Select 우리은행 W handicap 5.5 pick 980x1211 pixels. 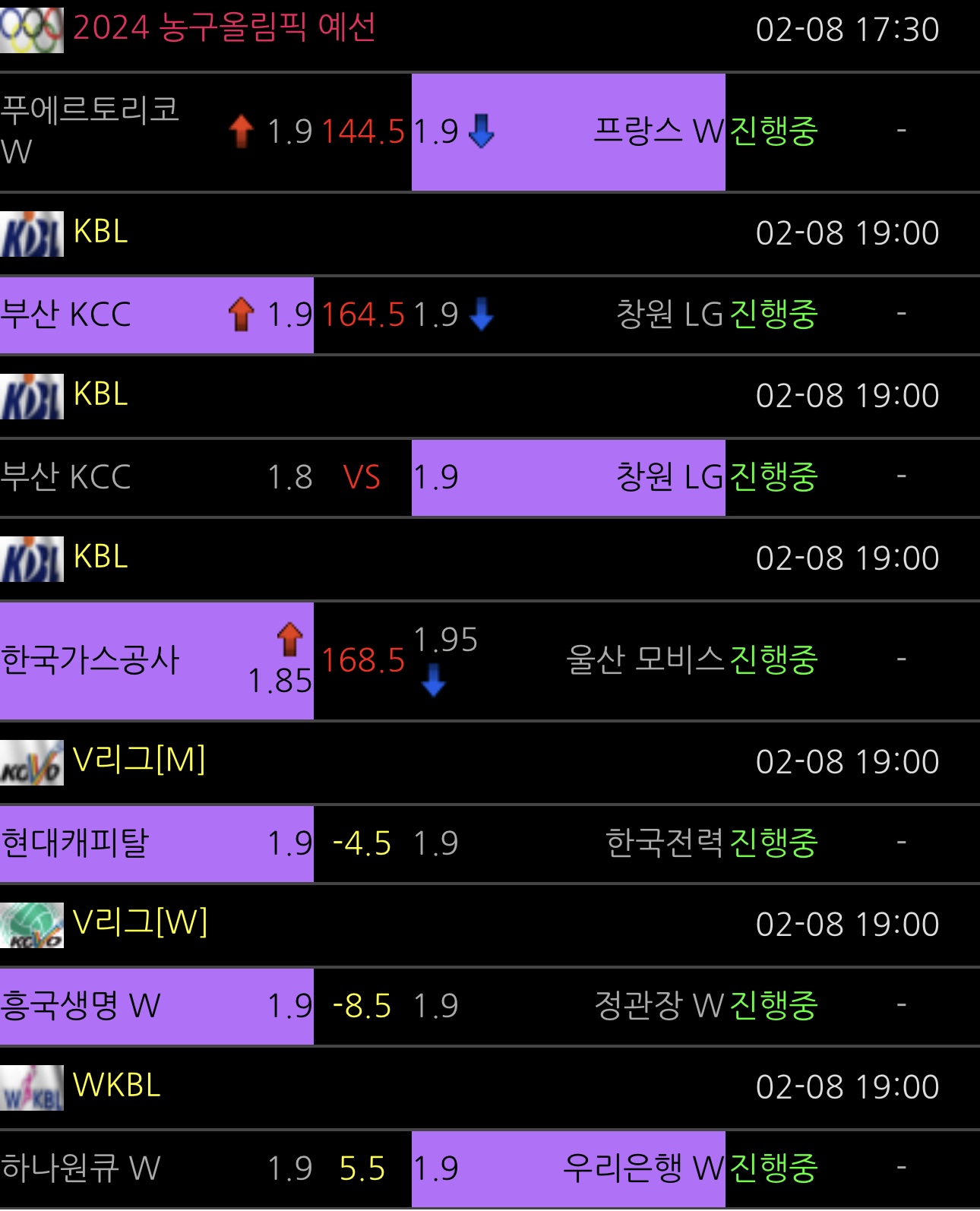(x=568, y=1169)
